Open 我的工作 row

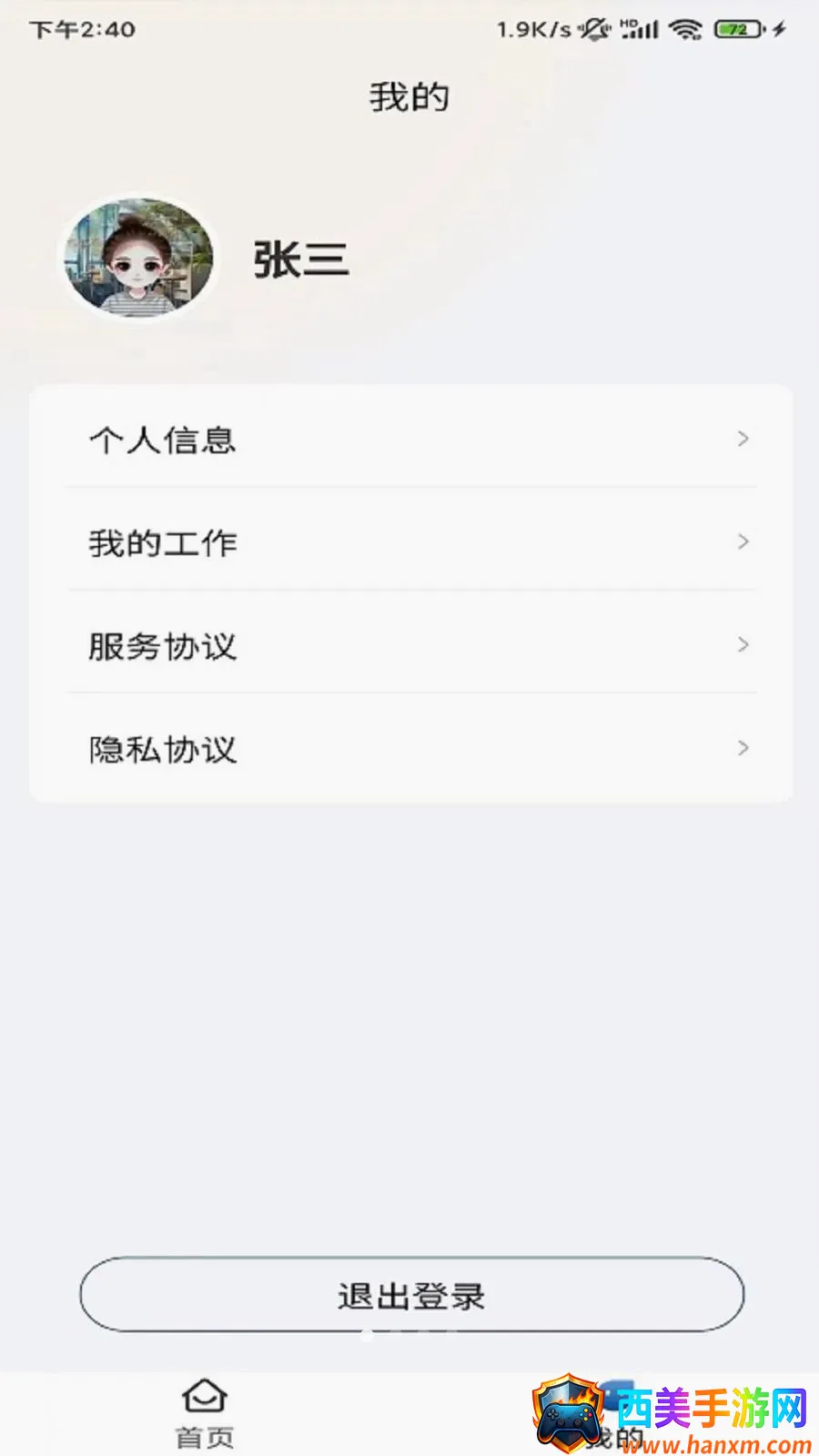pos(411,541)
